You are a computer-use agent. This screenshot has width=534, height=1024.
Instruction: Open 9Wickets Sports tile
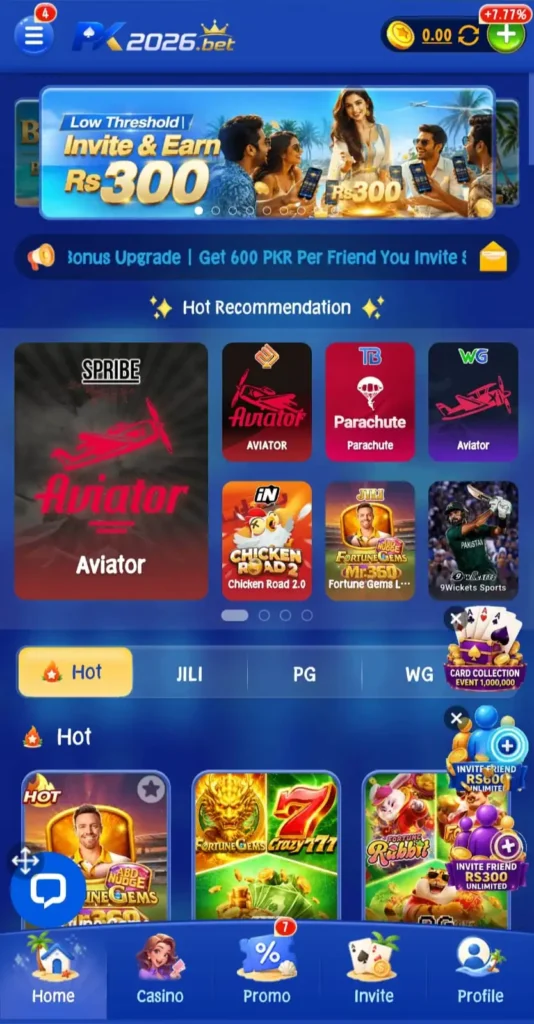(x=473, y=541)
